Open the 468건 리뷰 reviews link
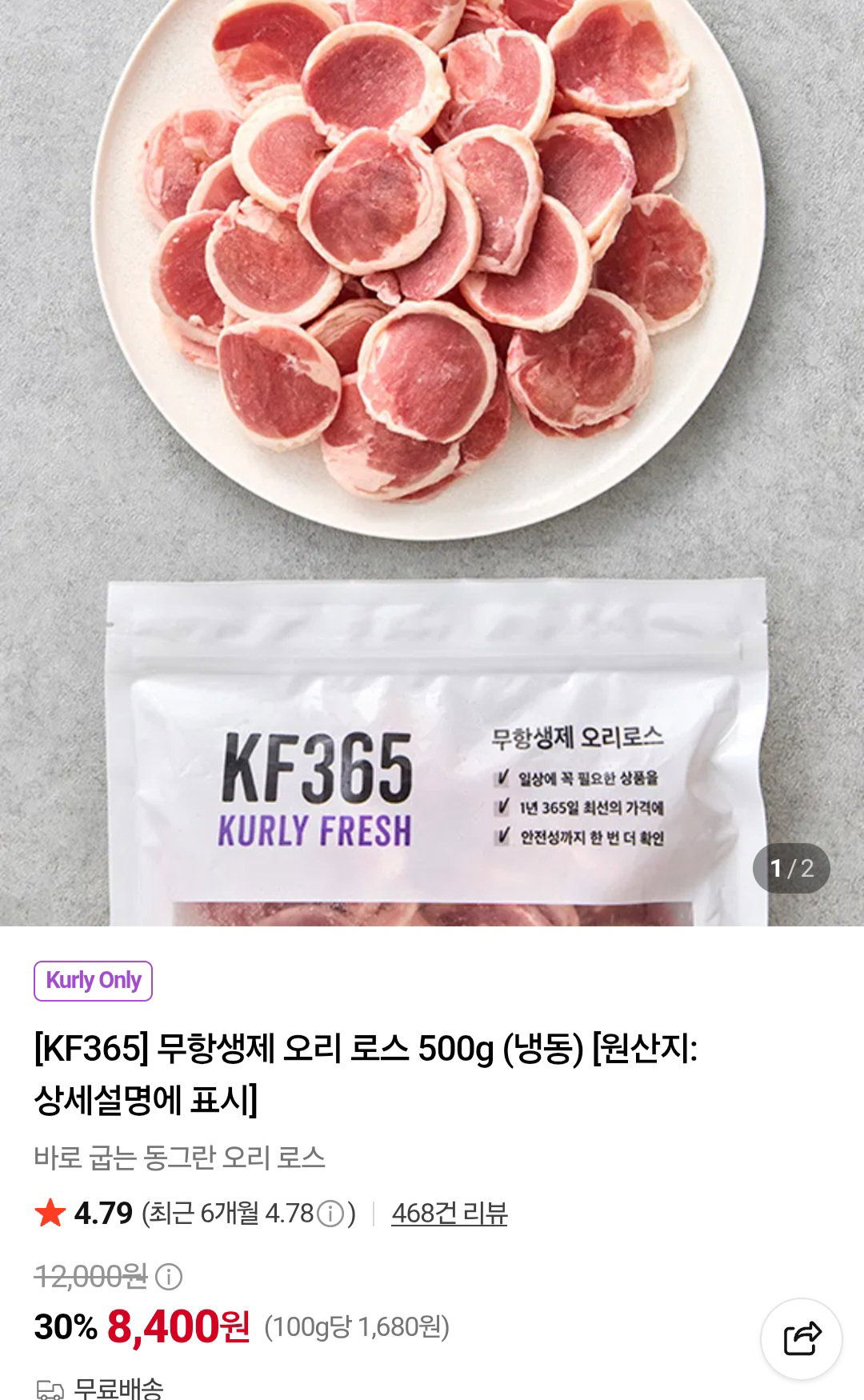The image size is (864, 1400). [449, 1214]
